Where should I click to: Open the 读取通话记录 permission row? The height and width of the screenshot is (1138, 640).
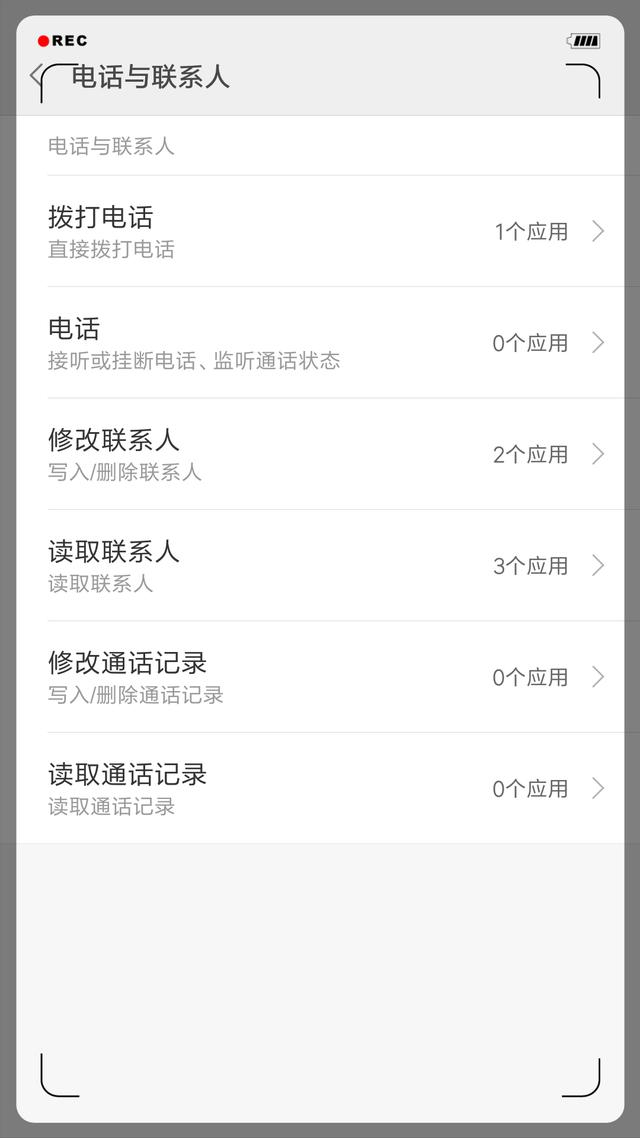pyautogui.click(x=320, y=789)
